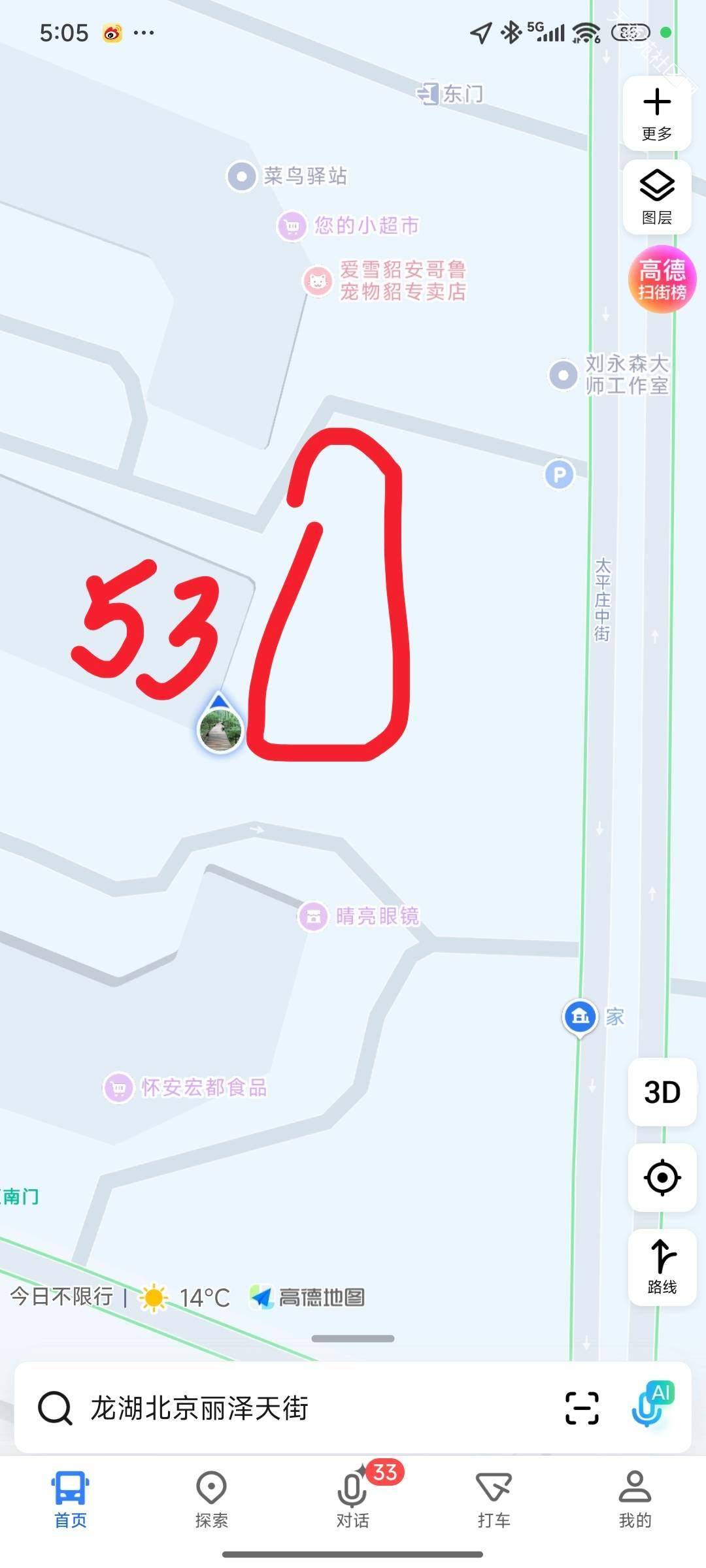Open the 图层 map layers panel
Image resolution: width=706 pixels, height=1568 pixels.
[657, 196]
